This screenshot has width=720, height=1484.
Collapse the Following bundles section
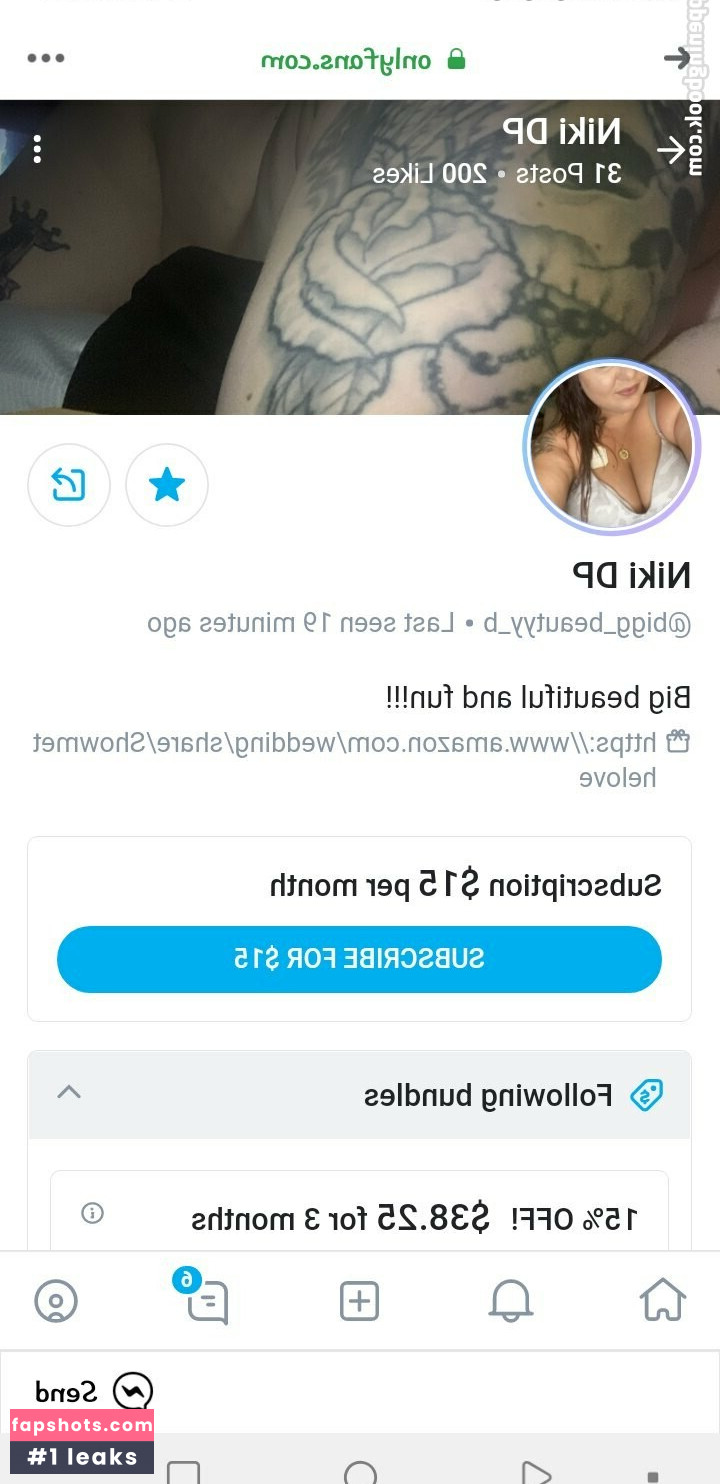[x=69, y=1093]
